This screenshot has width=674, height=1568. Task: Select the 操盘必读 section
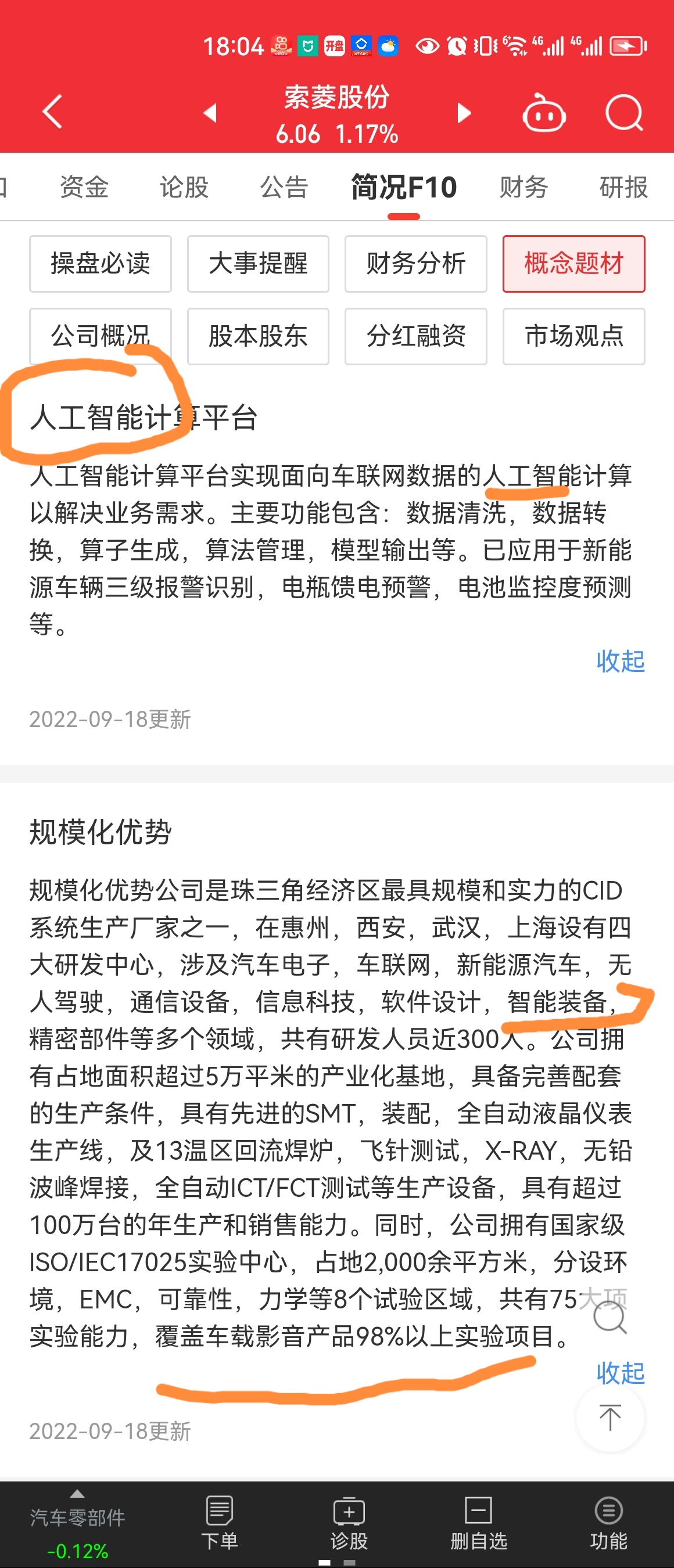[101, 264]
